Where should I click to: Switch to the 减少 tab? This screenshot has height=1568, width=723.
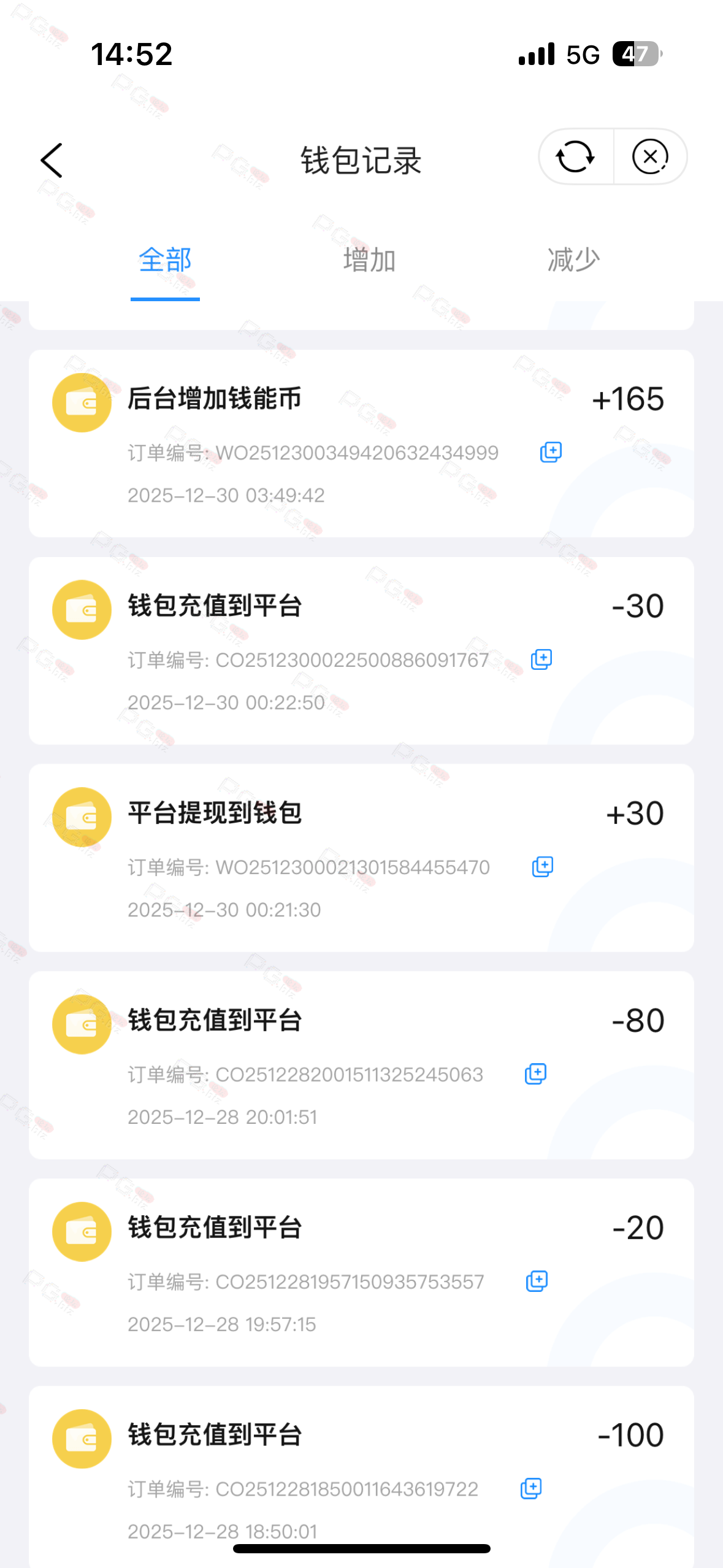tap(573, 259)
